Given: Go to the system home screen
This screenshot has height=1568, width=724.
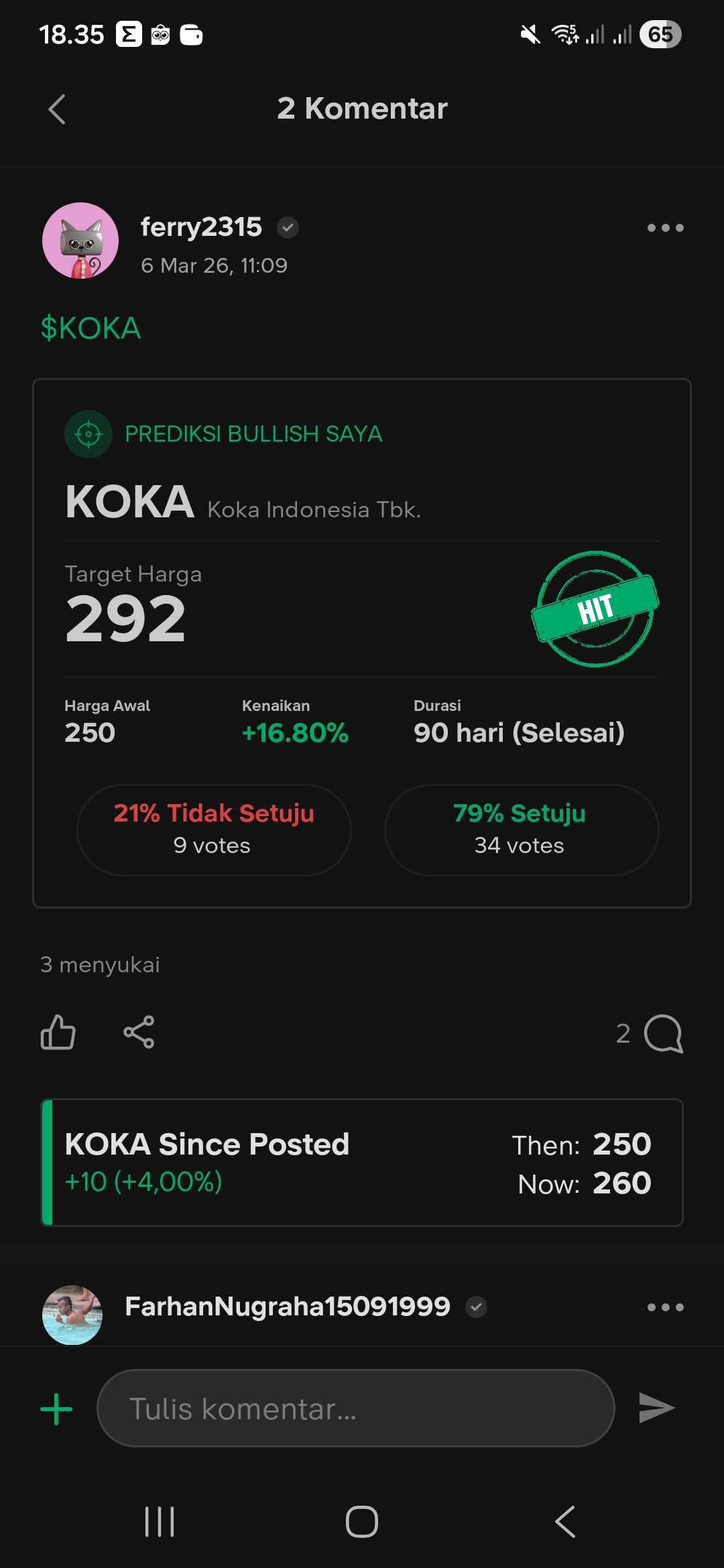Looking at the screenshot, I should point(362,1521).
